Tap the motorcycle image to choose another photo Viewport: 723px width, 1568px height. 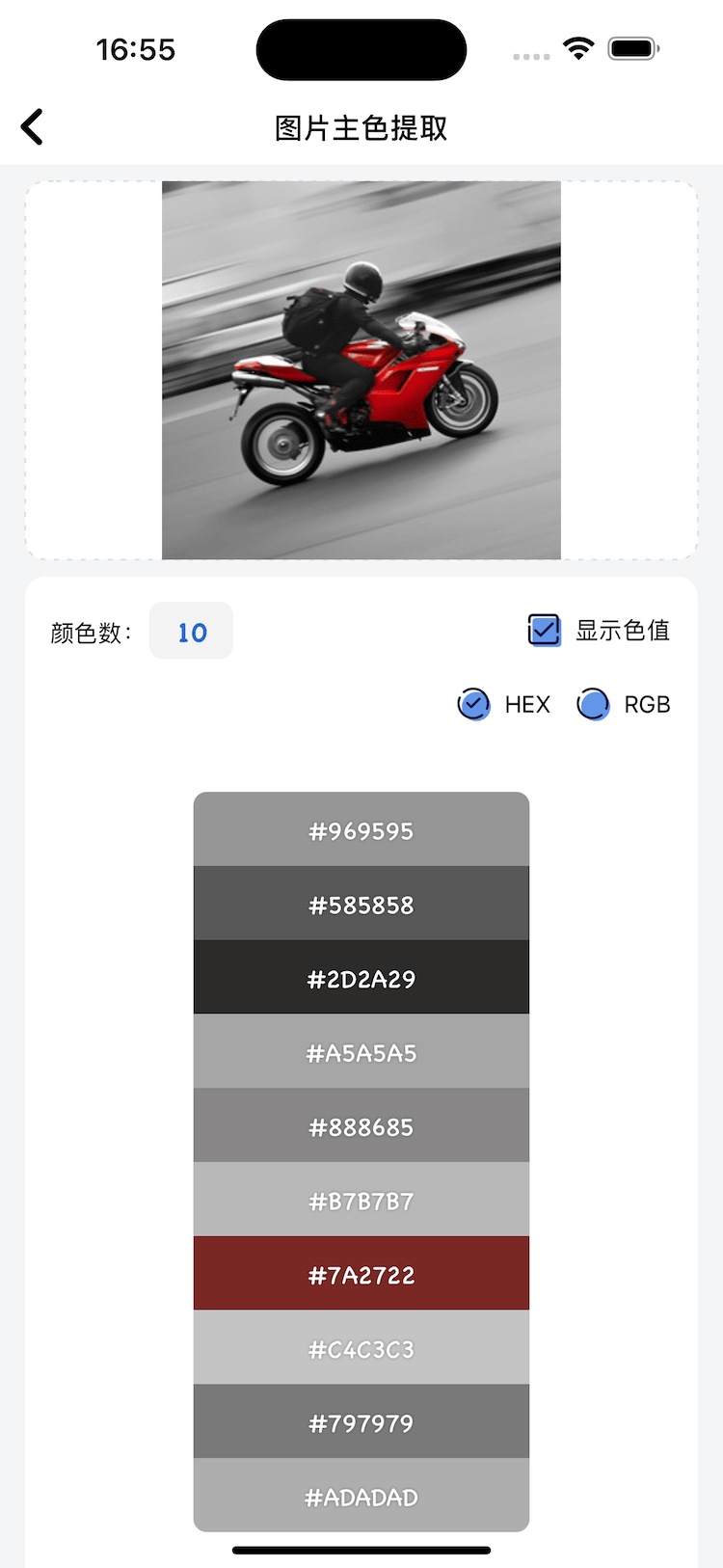coord(361,370)
